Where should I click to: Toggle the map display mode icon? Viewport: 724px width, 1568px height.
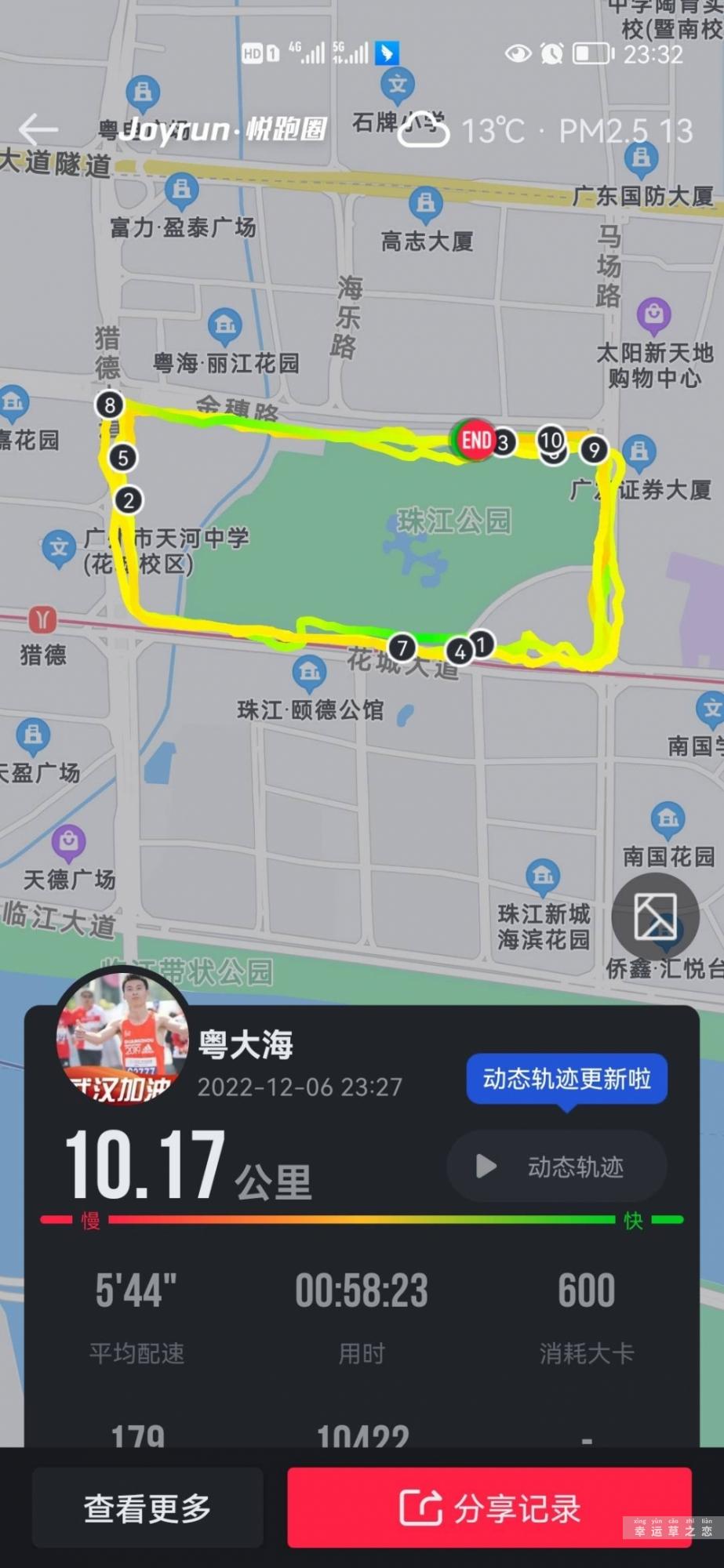coord(655,916)
